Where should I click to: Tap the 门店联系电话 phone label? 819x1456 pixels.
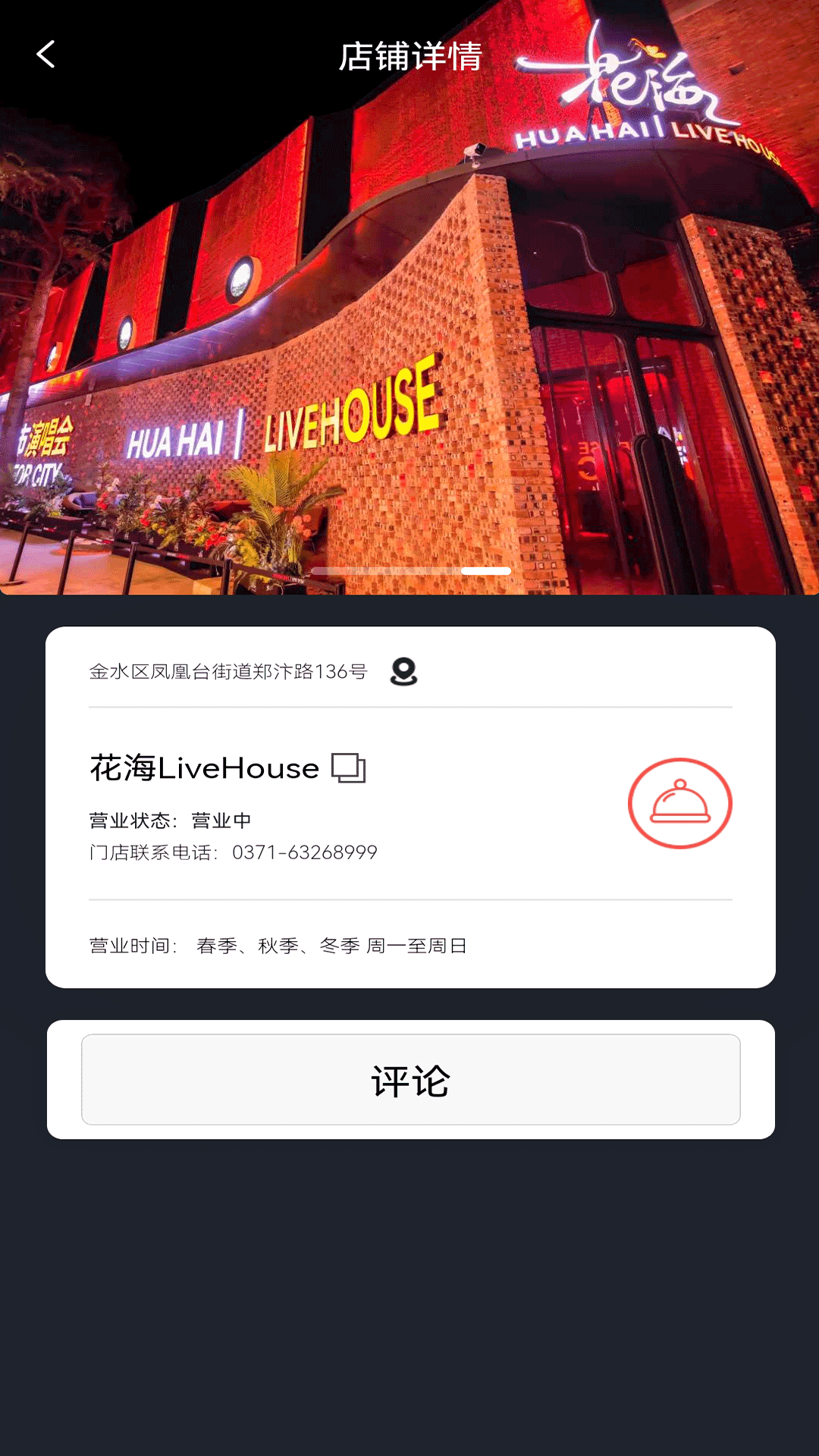pyautogui.click(x=148, y=852)
